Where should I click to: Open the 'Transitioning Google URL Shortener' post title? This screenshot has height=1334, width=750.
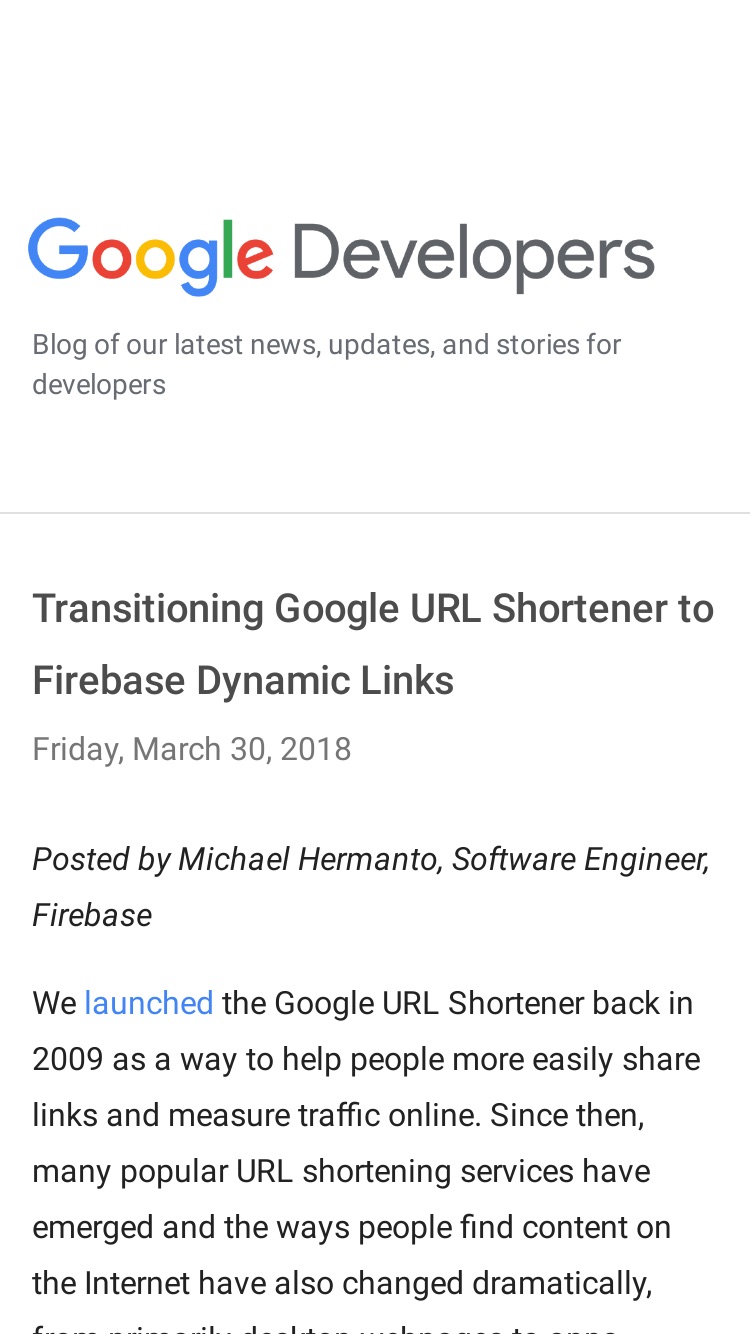373,644
